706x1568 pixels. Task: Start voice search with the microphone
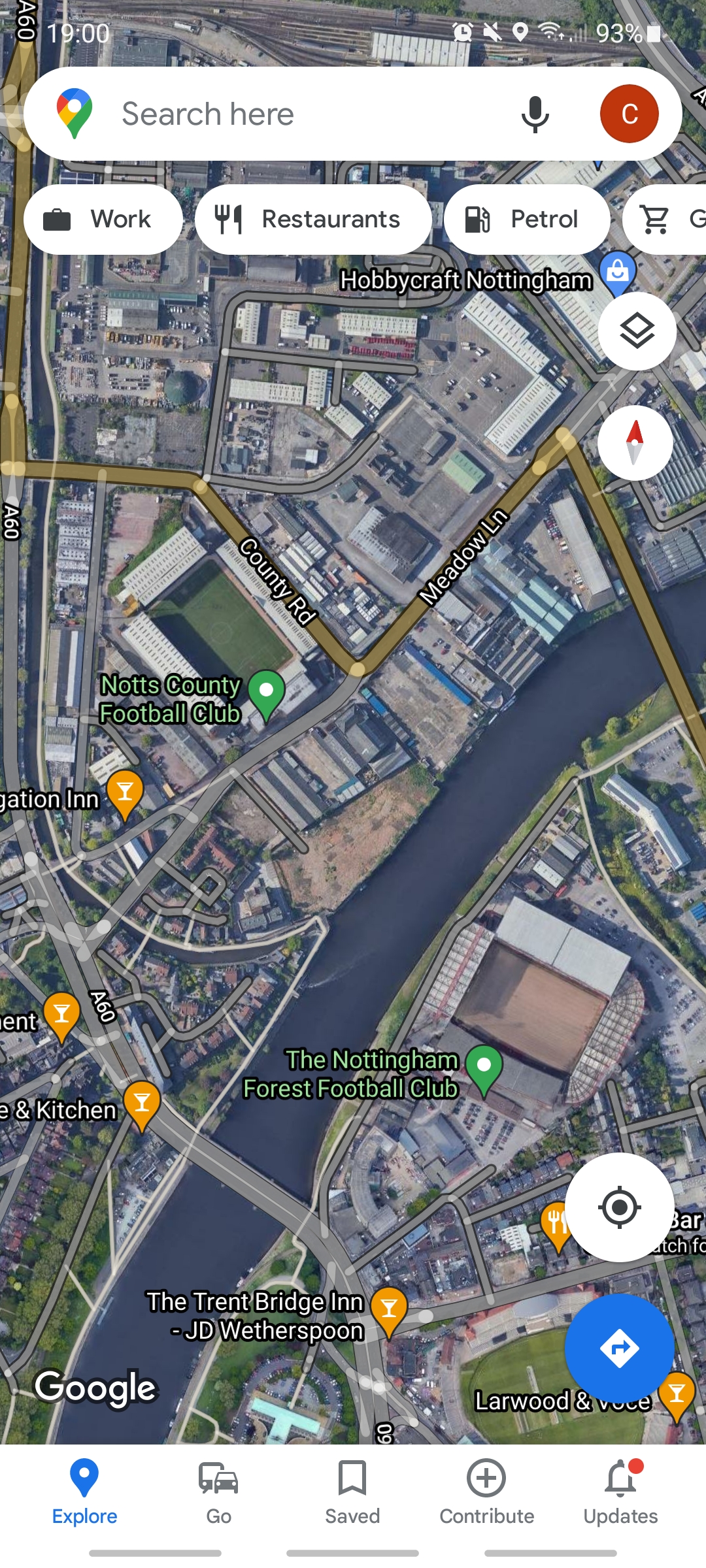pyautogui.click(x=535, y=114)
